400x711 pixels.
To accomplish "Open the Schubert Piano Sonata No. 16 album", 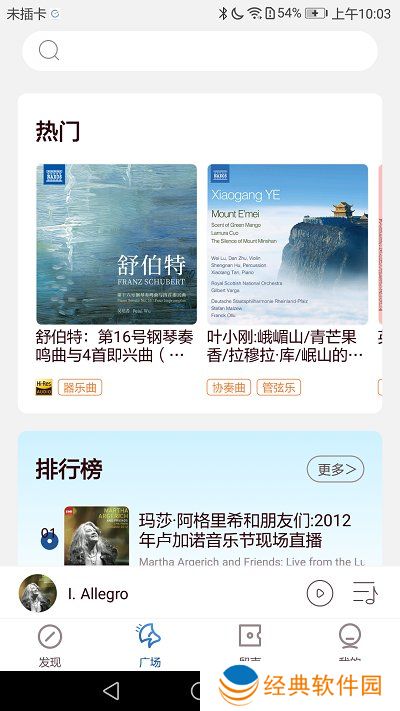I will point(117,244).
